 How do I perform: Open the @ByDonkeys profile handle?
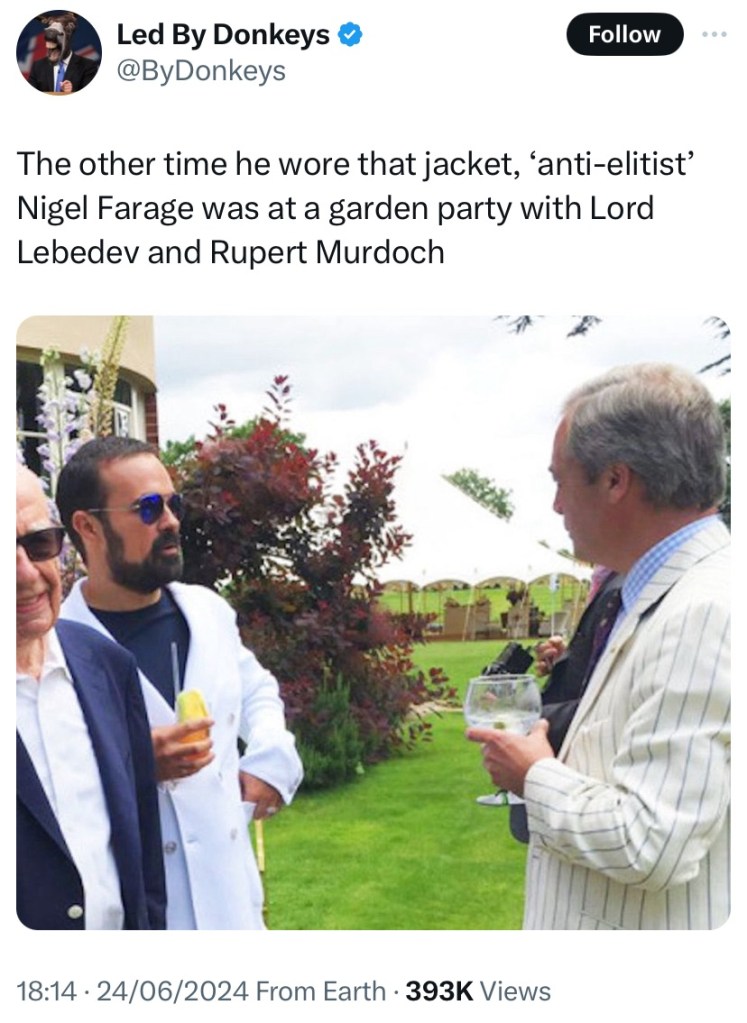click(201, 70)
